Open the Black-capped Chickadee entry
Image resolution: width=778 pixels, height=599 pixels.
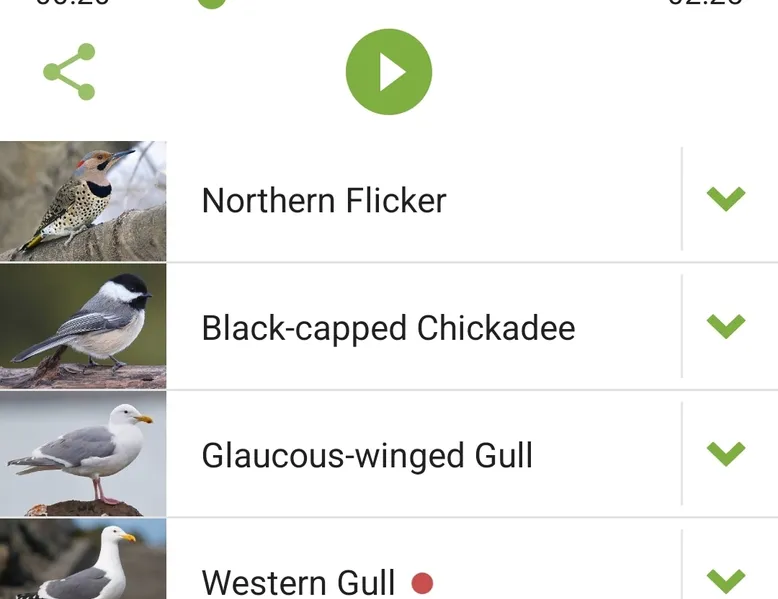388,328
